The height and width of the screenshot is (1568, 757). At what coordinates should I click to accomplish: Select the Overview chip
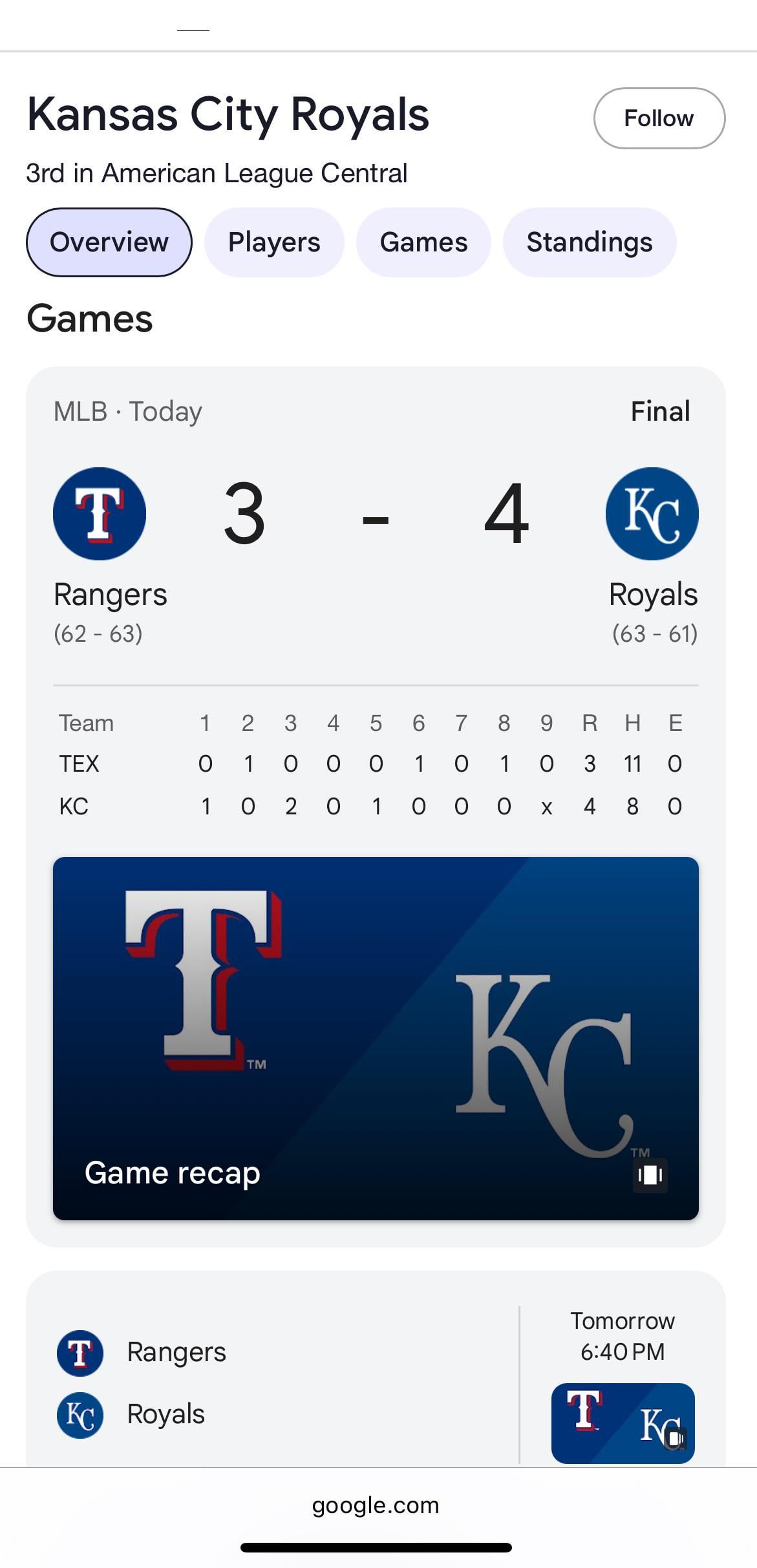109,242
